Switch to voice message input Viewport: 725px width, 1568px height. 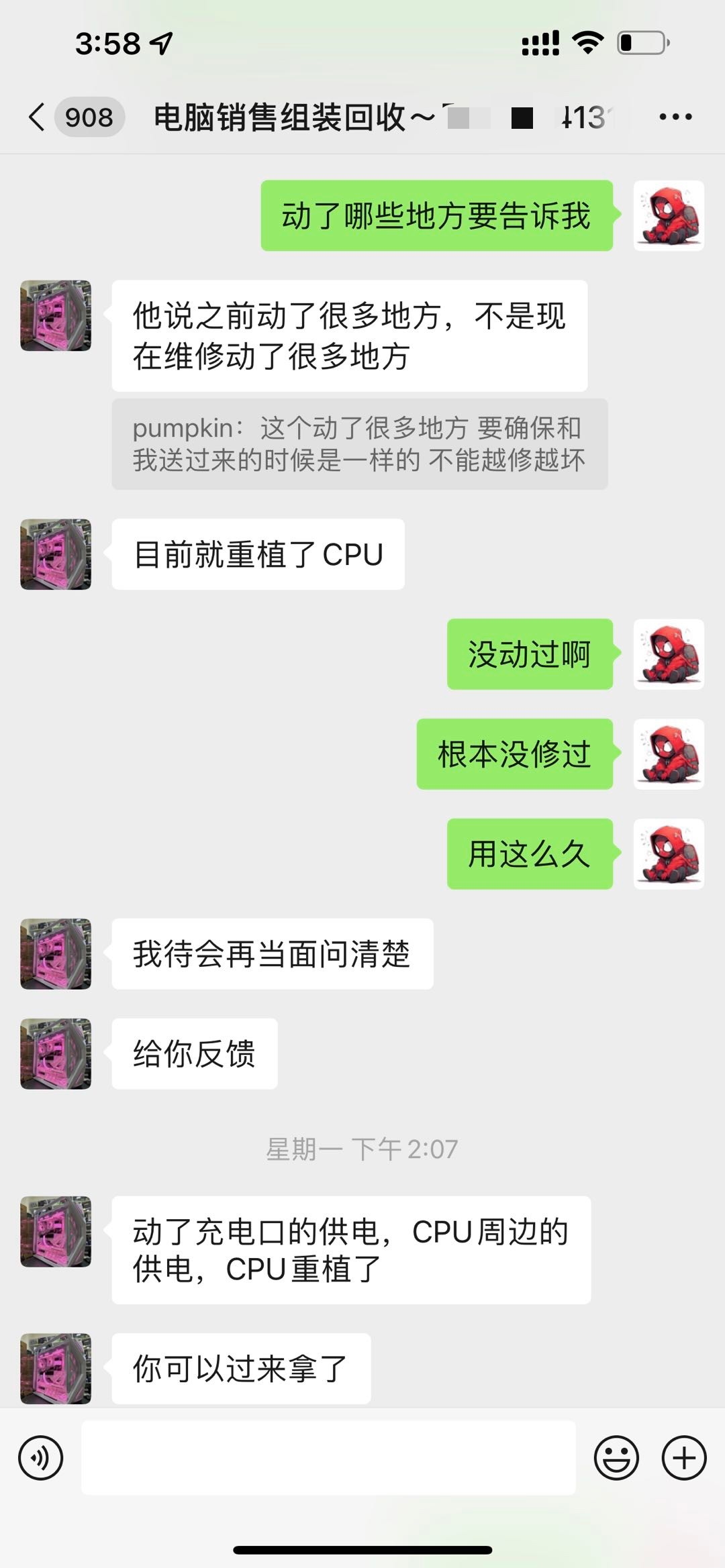[41, 1457]
